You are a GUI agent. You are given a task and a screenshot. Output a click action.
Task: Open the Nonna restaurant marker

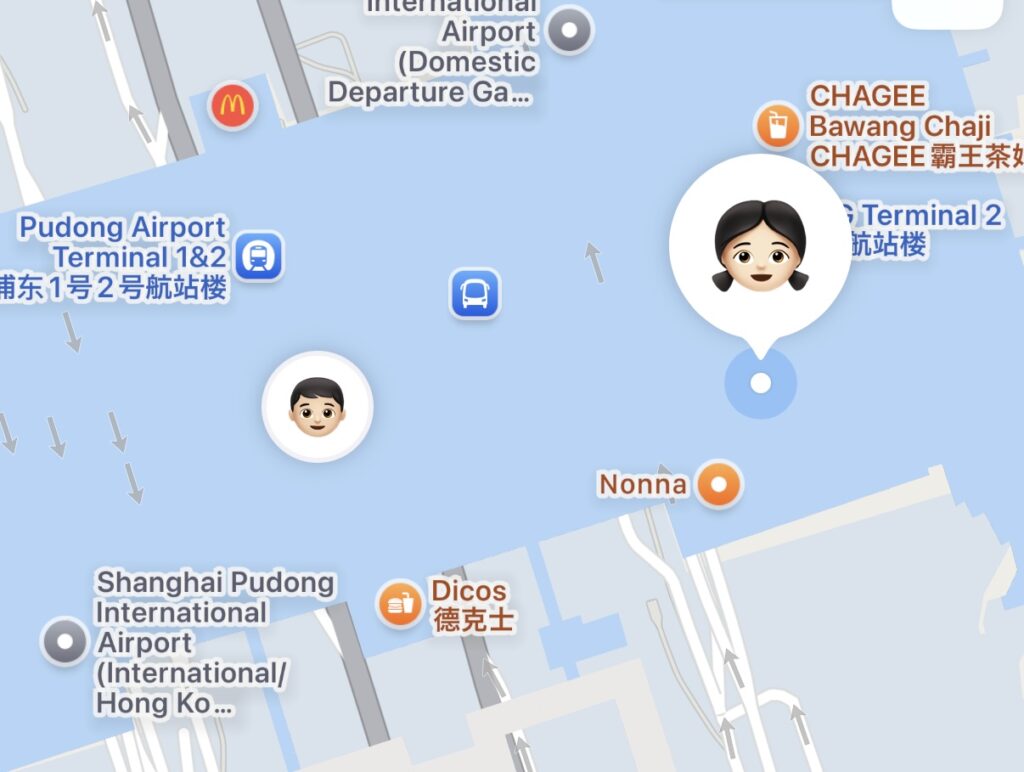tap(718, 485)
